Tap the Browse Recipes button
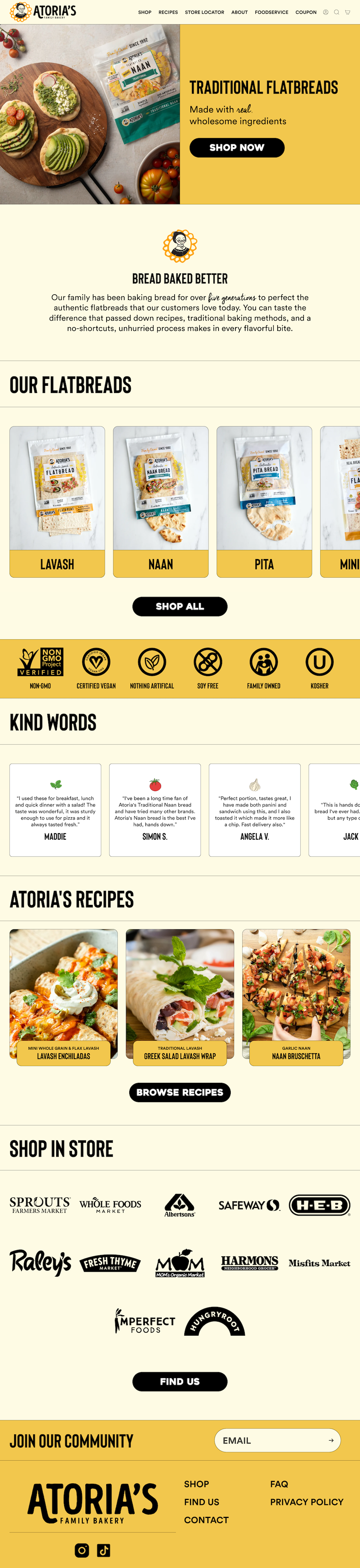This screenshot has height=1568, width=360. (x=179, y=1092)
